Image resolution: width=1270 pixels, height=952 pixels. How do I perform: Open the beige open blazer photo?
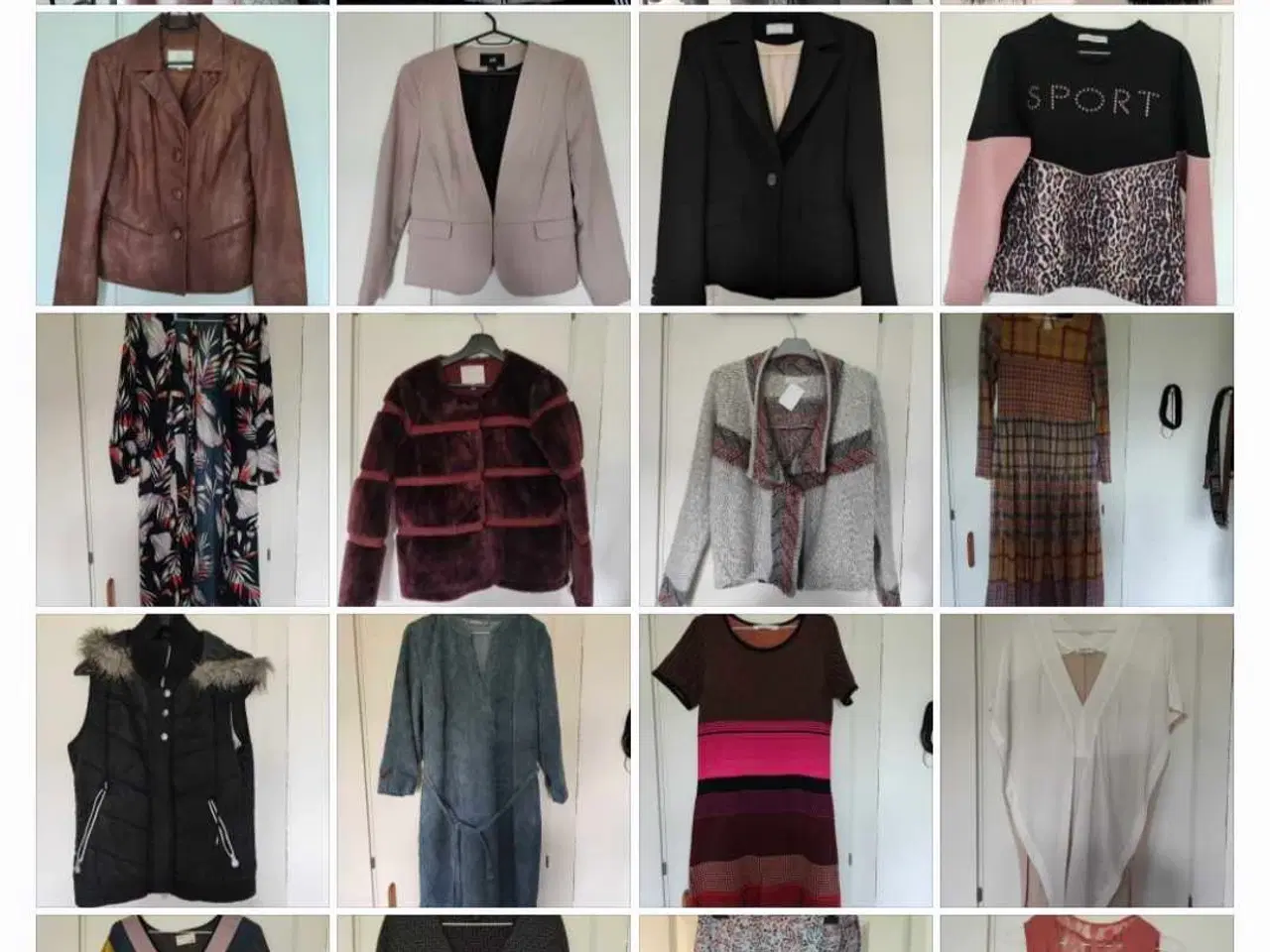(x=483, y=159)
